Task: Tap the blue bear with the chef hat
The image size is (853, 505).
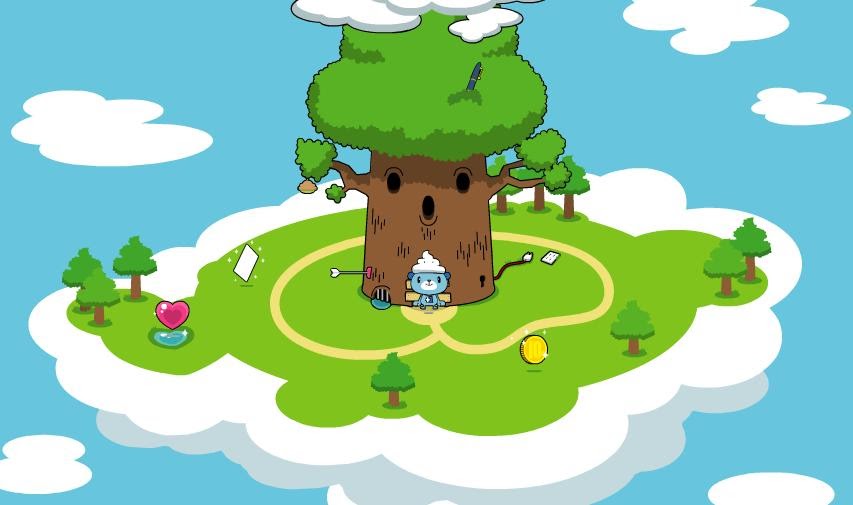Action: coord(428,281)
